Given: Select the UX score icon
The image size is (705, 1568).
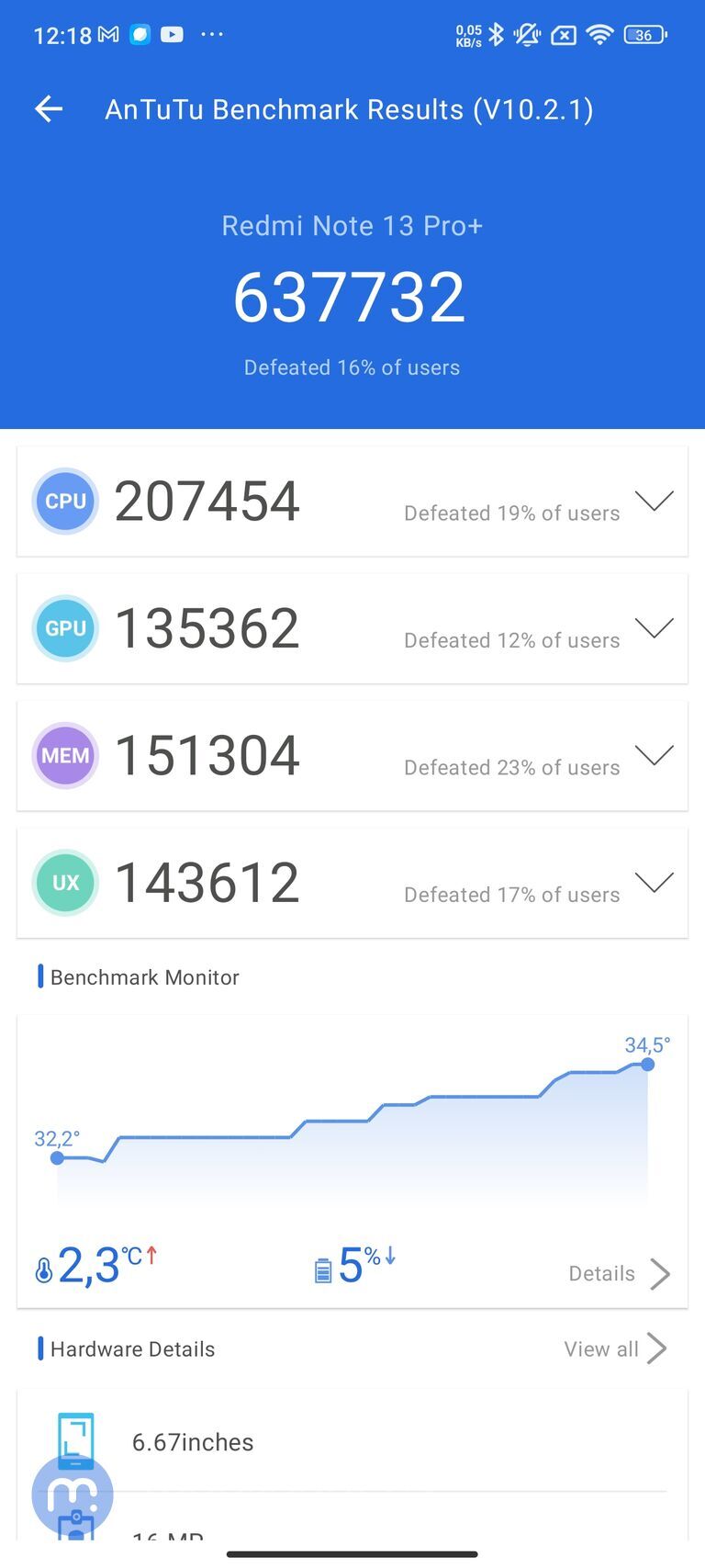Looking at the screenshot, I should 64,882.
